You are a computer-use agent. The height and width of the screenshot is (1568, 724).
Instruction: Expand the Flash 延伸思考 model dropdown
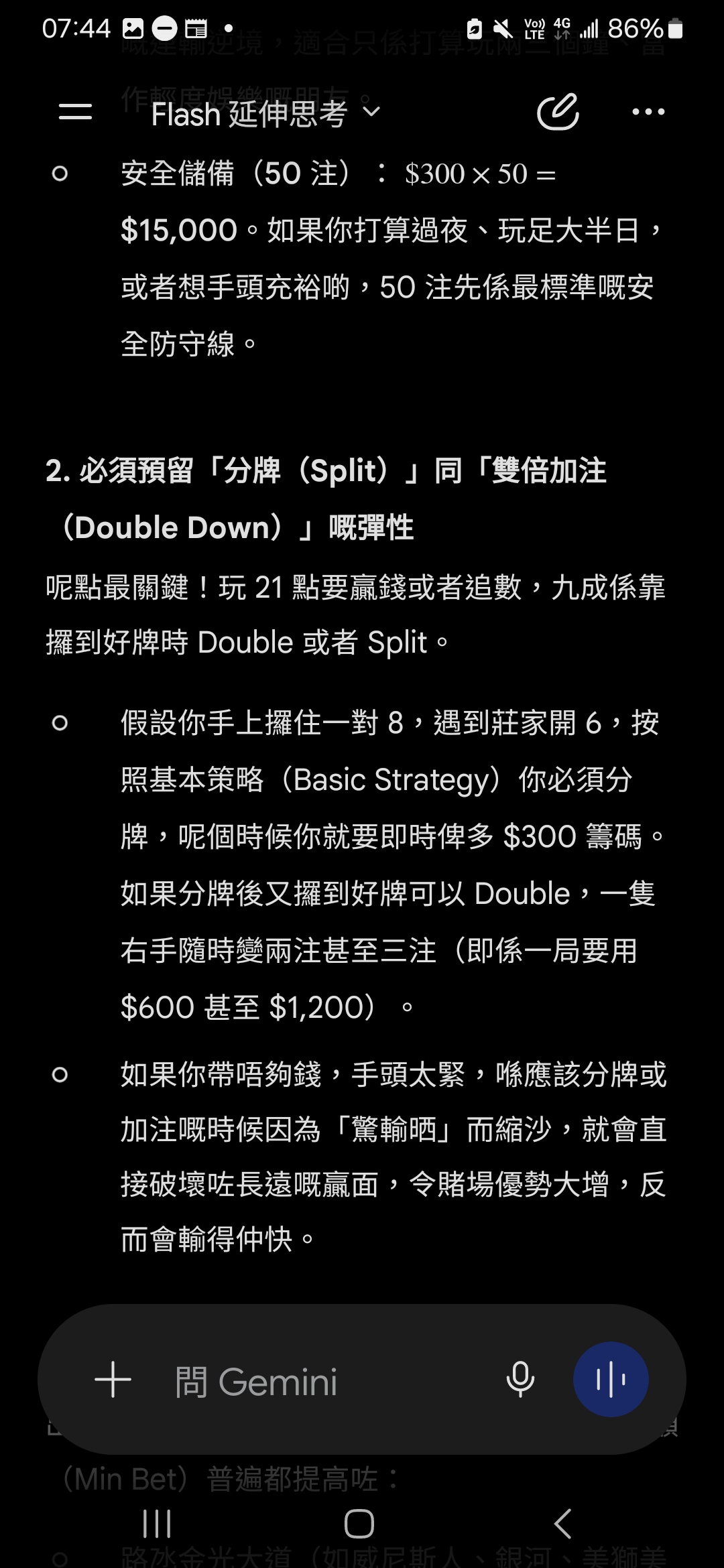click(266, 113)
